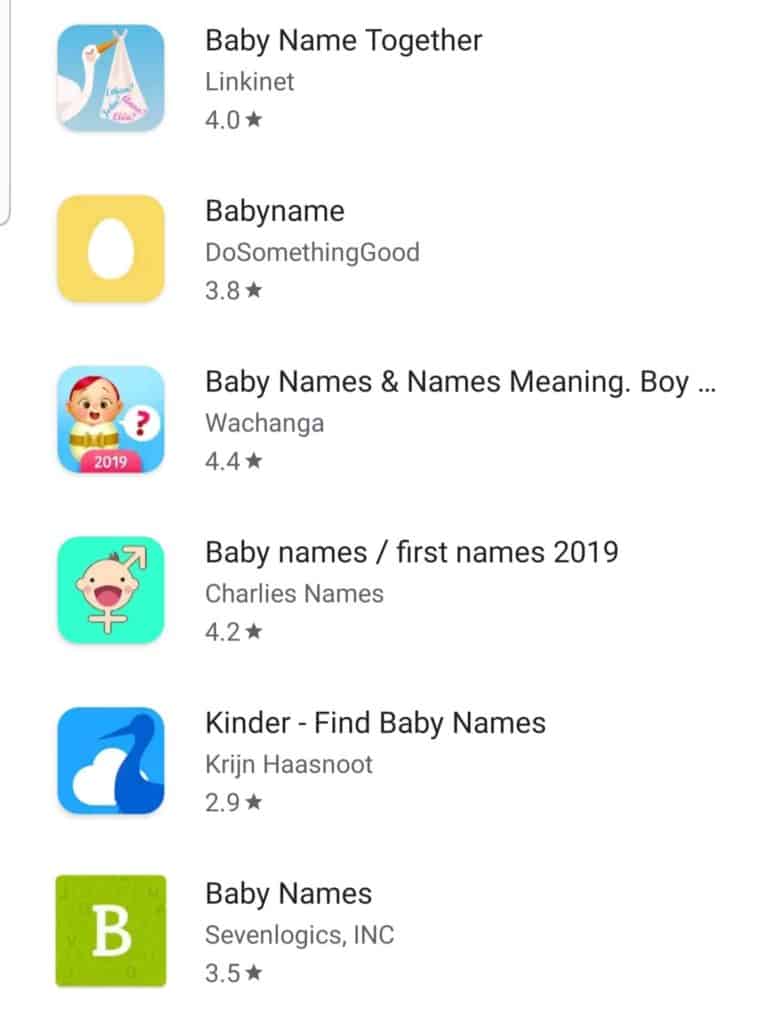View the Kinder - Find Baby Names listing
This screenshot has width=768, height=1024.
click(x=375, y=722)
